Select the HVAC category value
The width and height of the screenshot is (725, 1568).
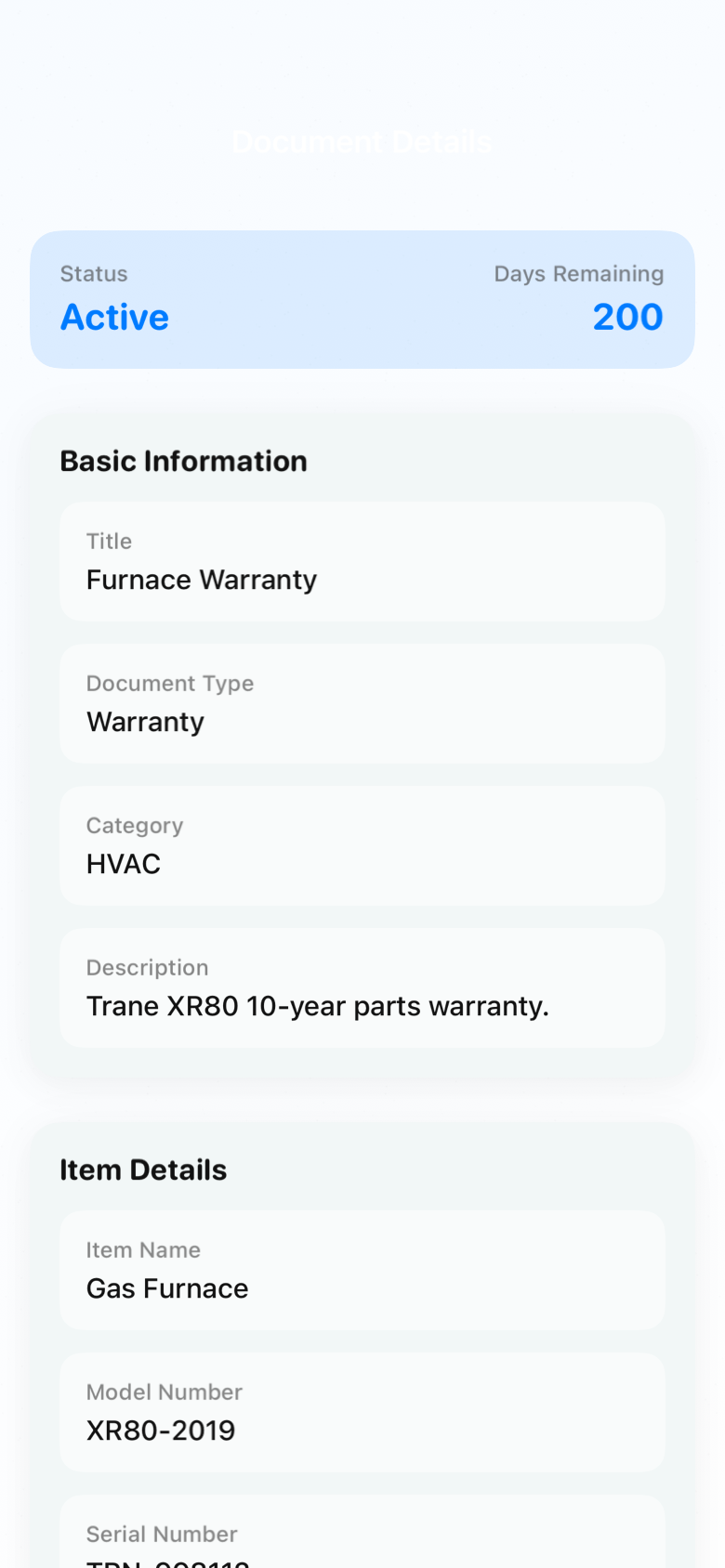[124, 864]
